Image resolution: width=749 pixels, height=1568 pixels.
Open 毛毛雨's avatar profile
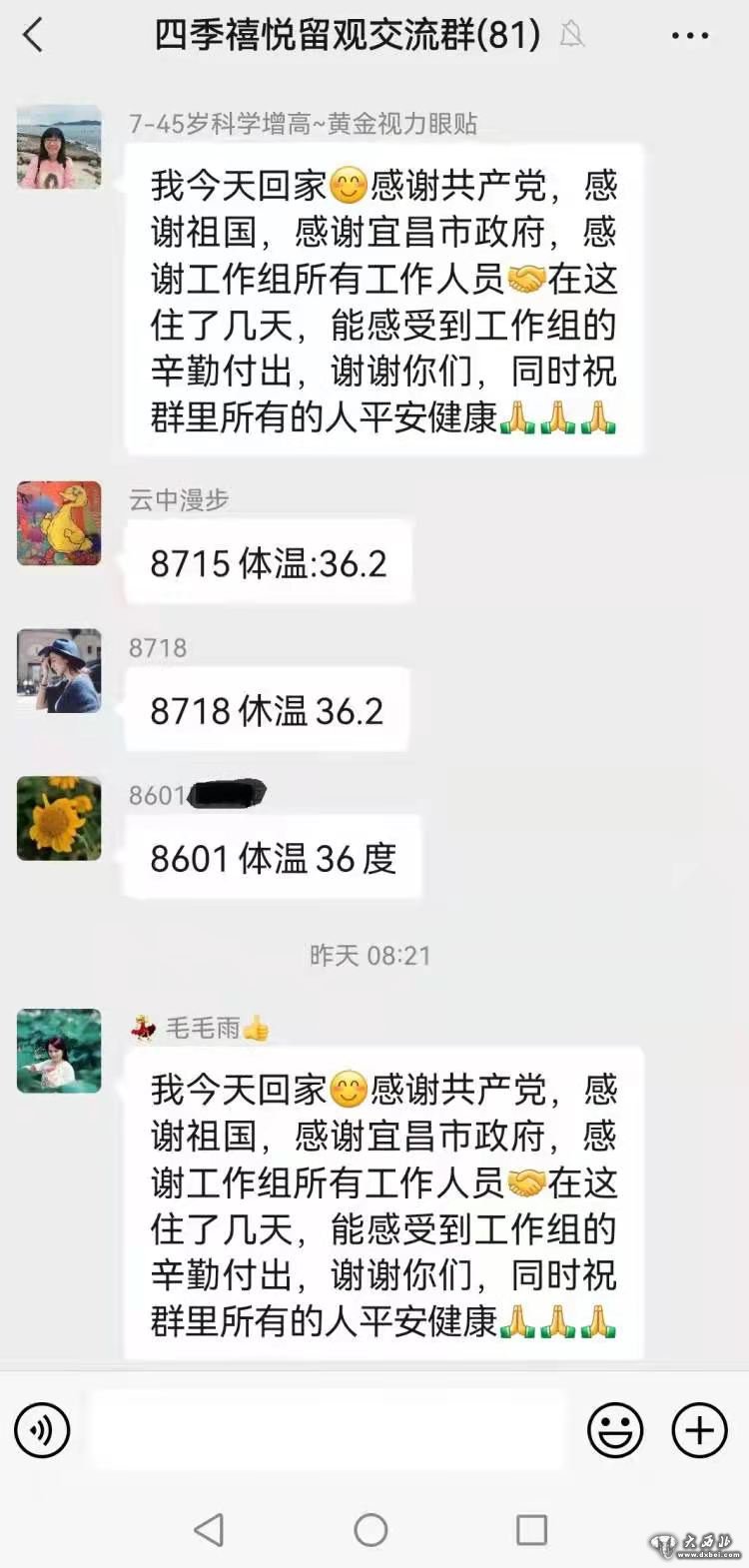coord(59,1051)
